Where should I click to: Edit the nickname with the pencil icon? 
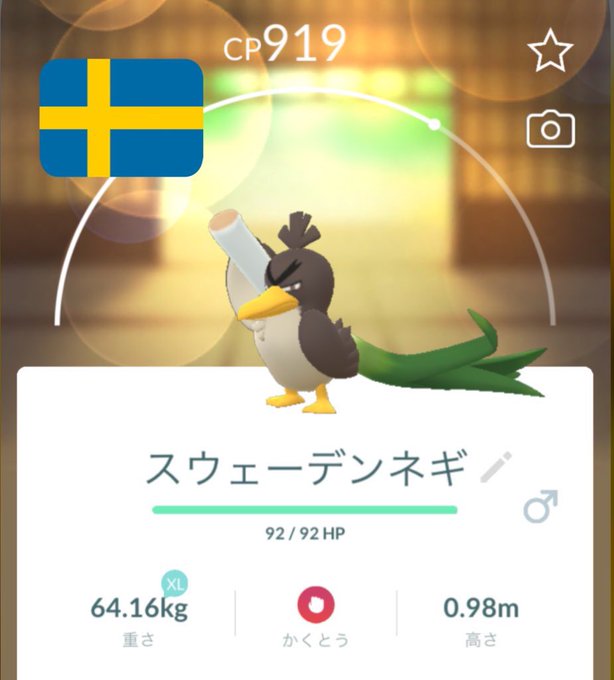pos(496,467)
